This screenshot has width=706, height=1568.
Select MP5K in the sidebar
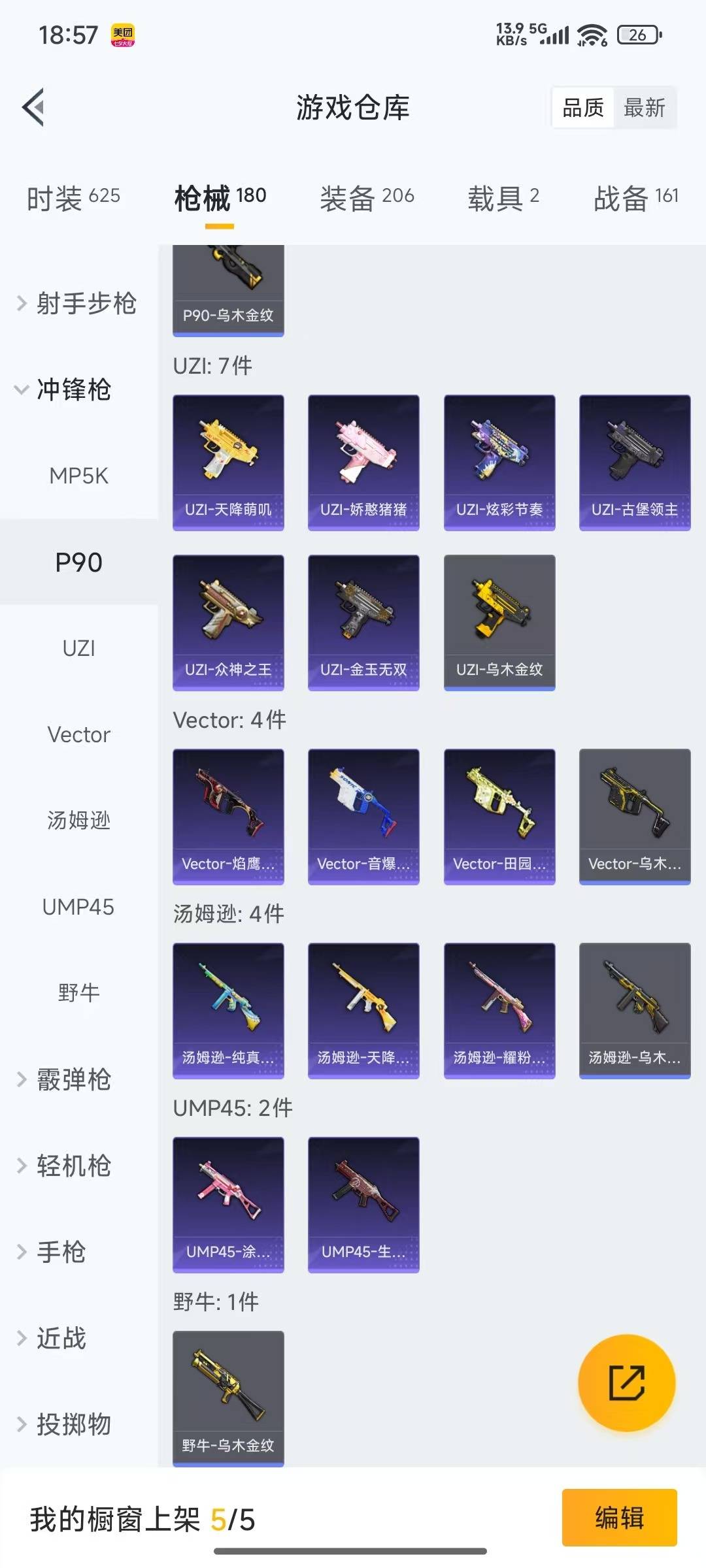pos(78,476)
